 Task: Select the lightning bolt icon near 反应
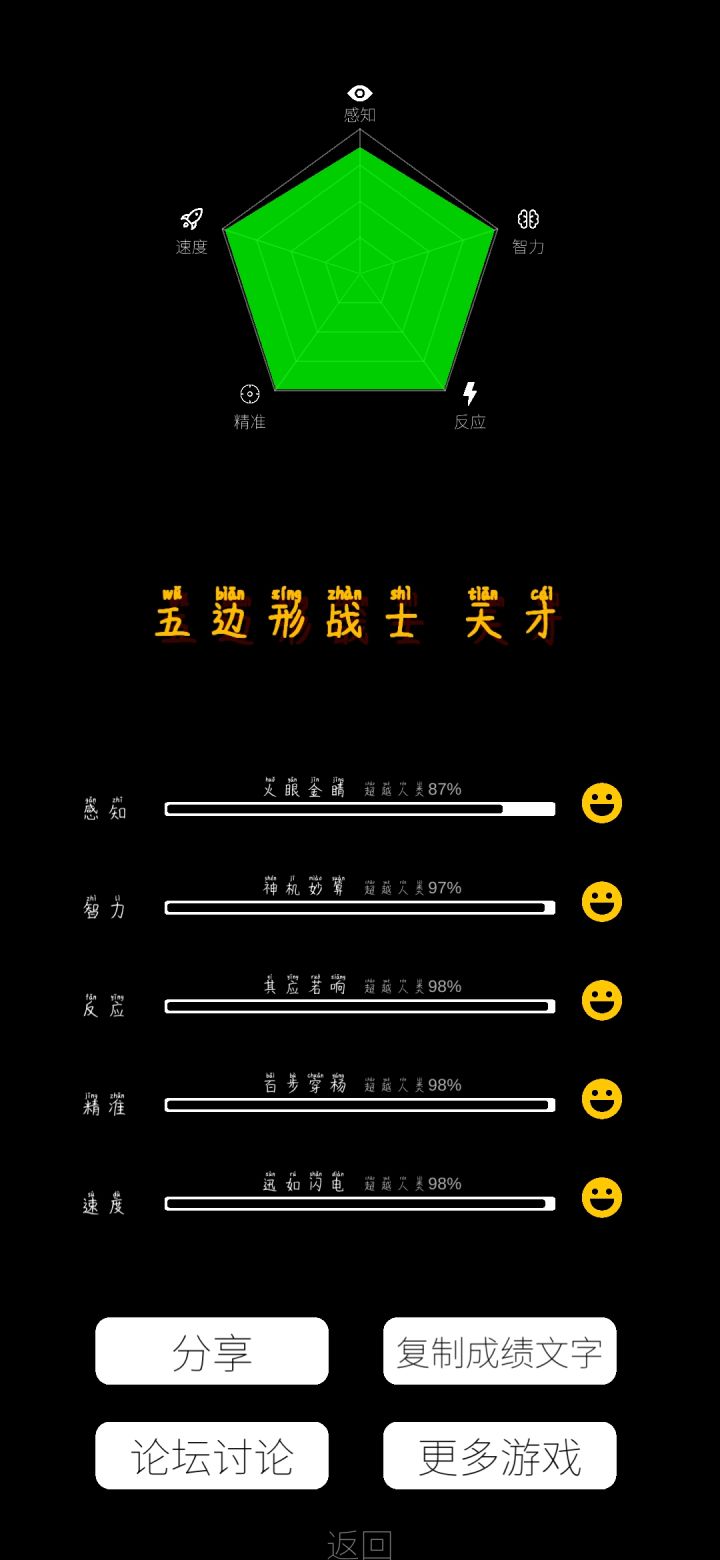(469, 392)
